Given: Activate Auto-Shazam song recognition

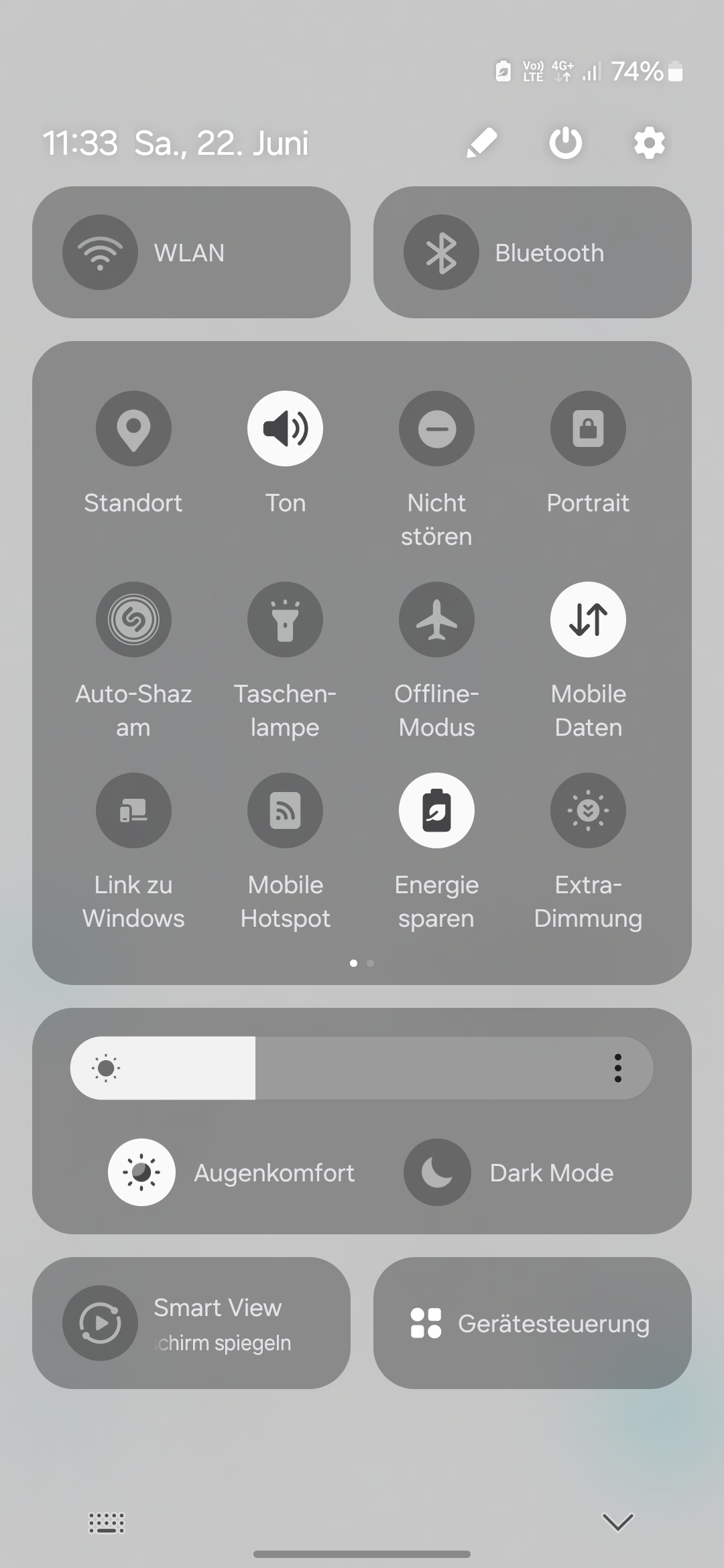Looking at the screenshot, I should coord(133,619).
